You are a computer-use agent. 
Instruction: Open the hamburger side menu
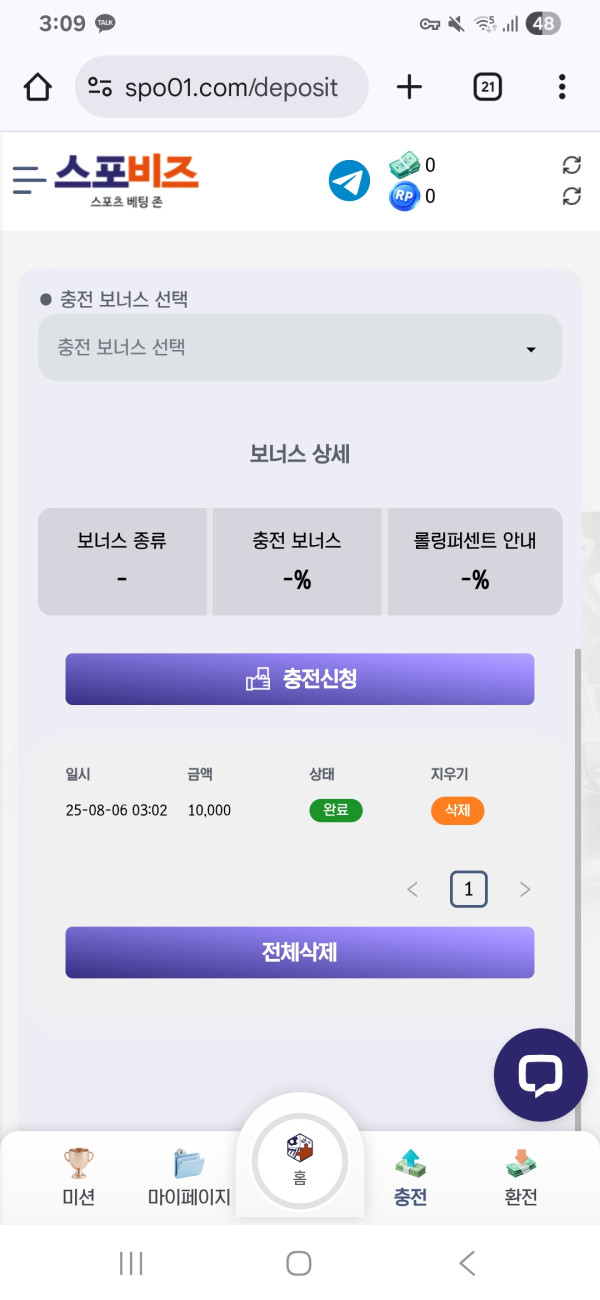pyautogui.click(x=29, y=179)
